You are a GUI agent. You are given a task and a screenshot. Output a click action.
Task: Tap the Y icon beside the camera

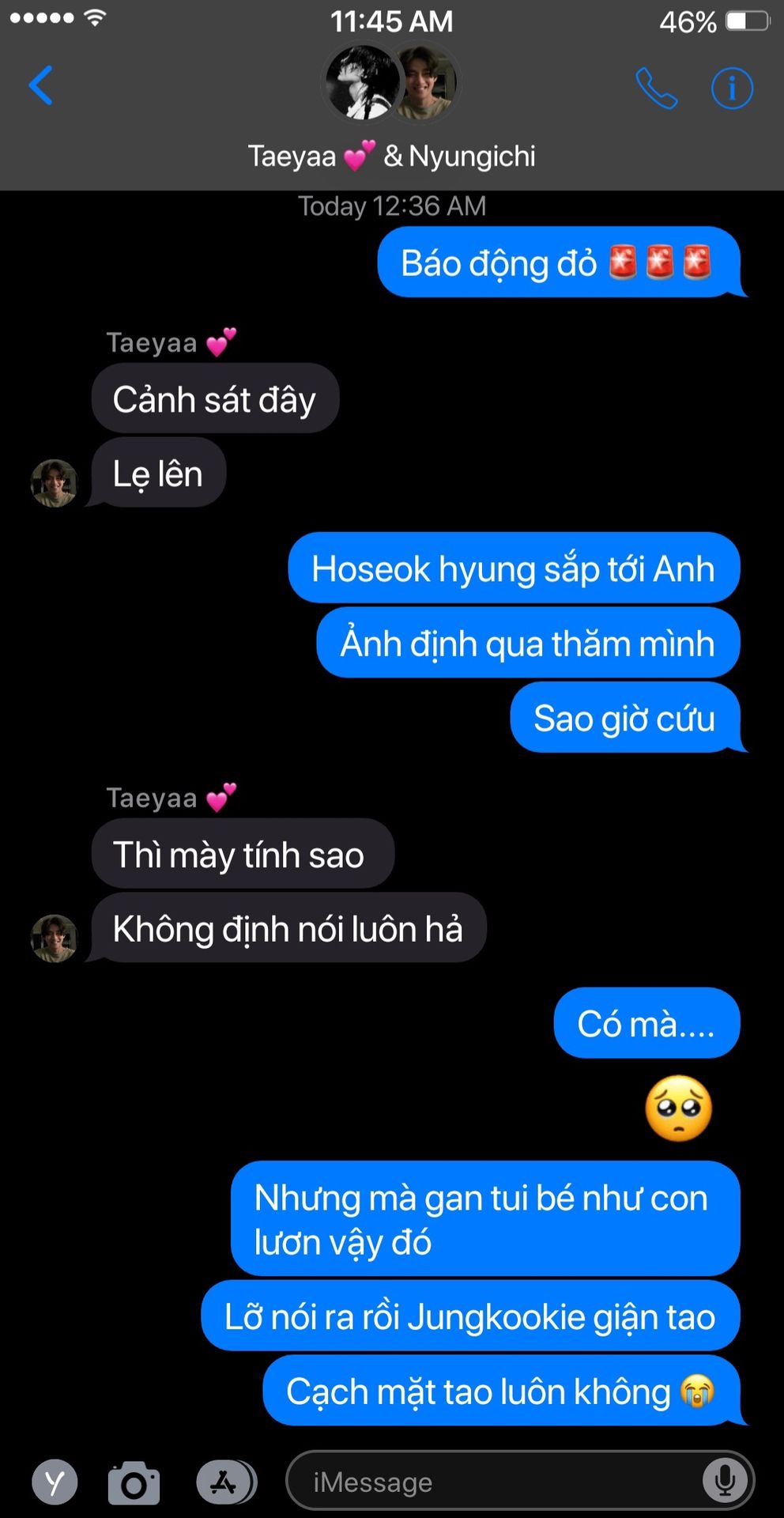55,1482
